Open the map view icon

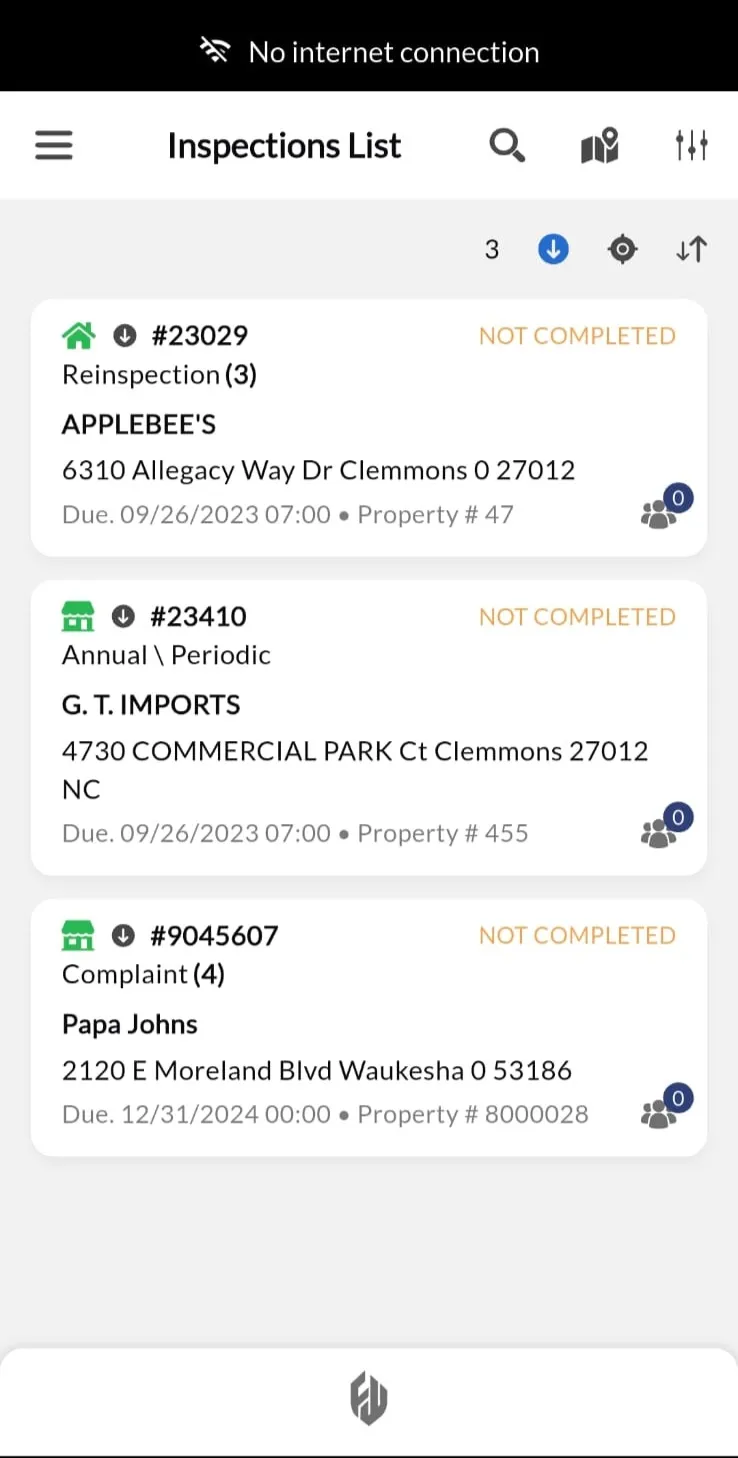pyautogui.click(x=598, y=145)
